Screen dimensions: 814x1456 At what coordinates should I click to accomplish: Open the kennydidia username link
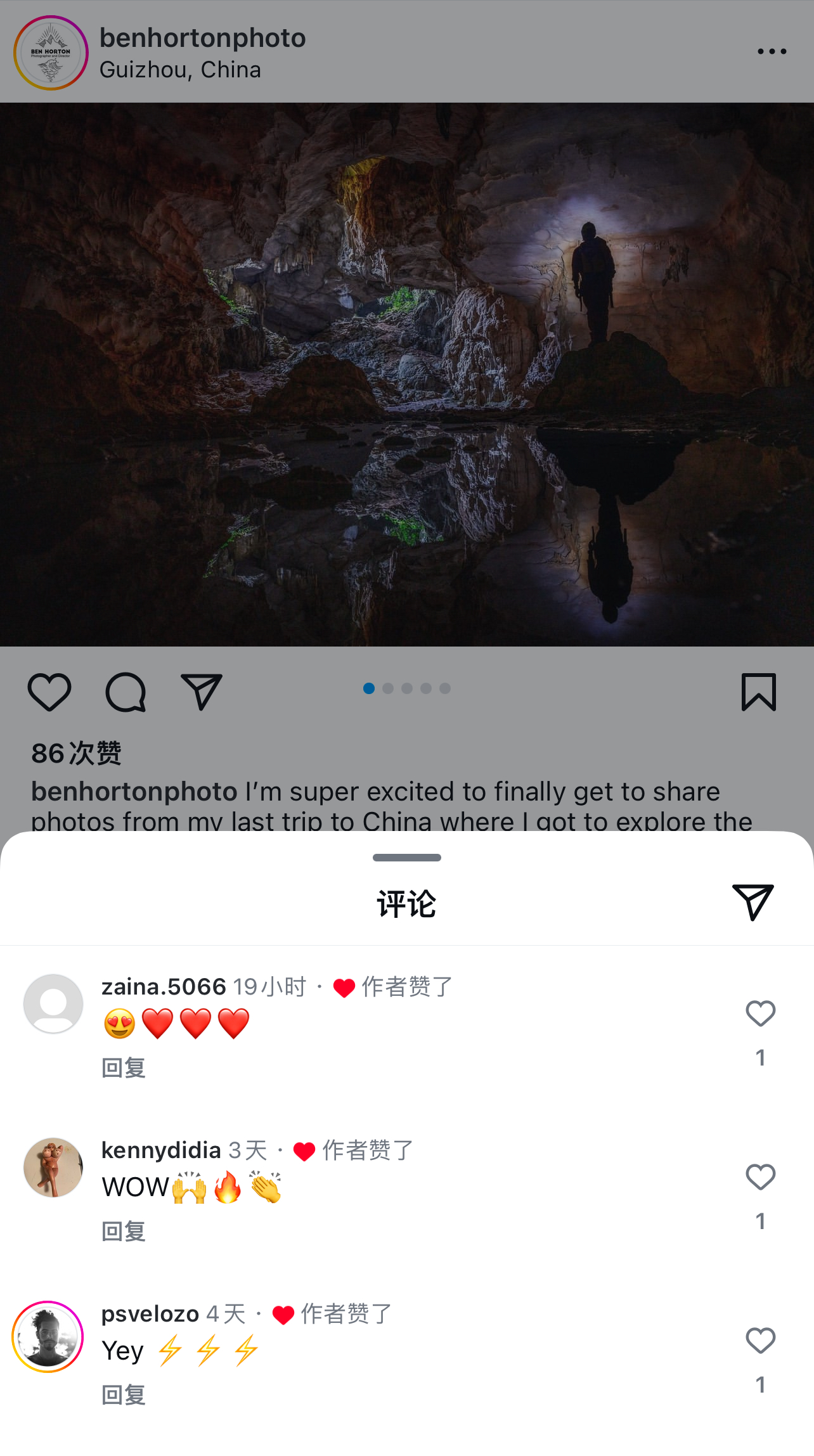pyautogui.click(x=161, y=1150)
